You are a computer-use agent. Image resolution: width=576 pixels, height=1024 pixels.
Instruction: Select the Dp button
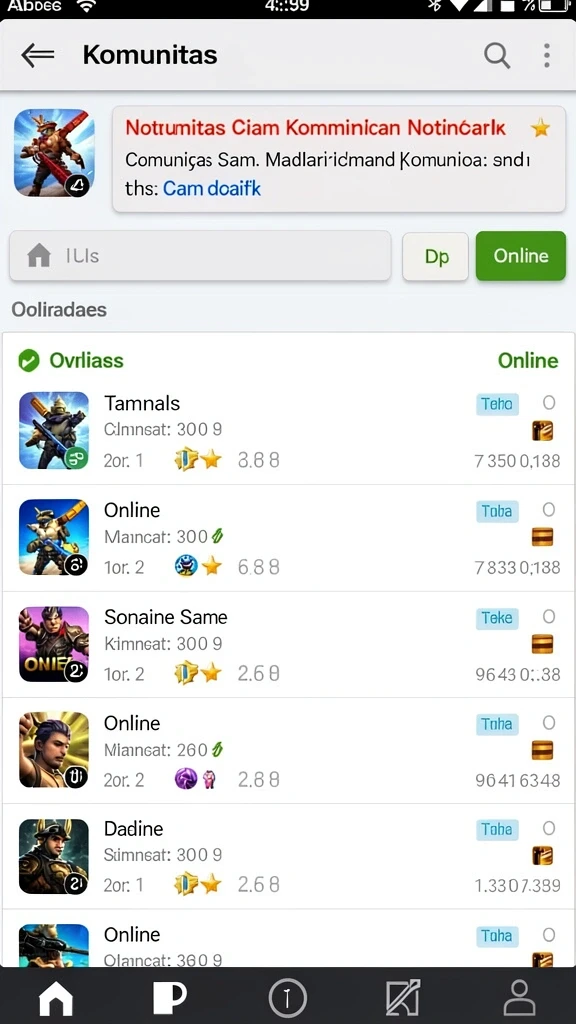click(436, 256)
